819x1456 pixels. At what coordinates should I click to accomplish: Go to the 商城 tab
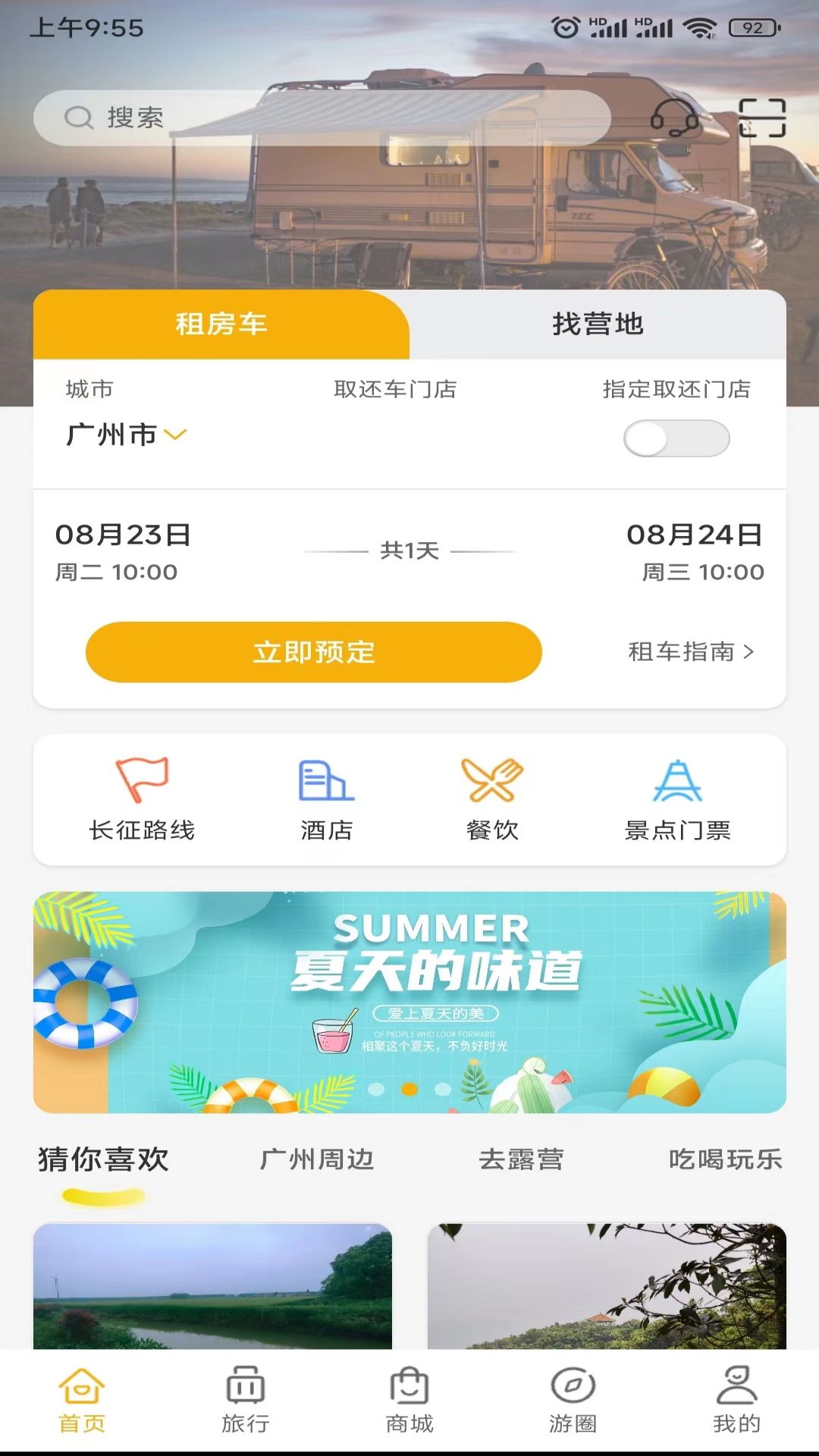pyautogui.click(x=409, y=1400)
